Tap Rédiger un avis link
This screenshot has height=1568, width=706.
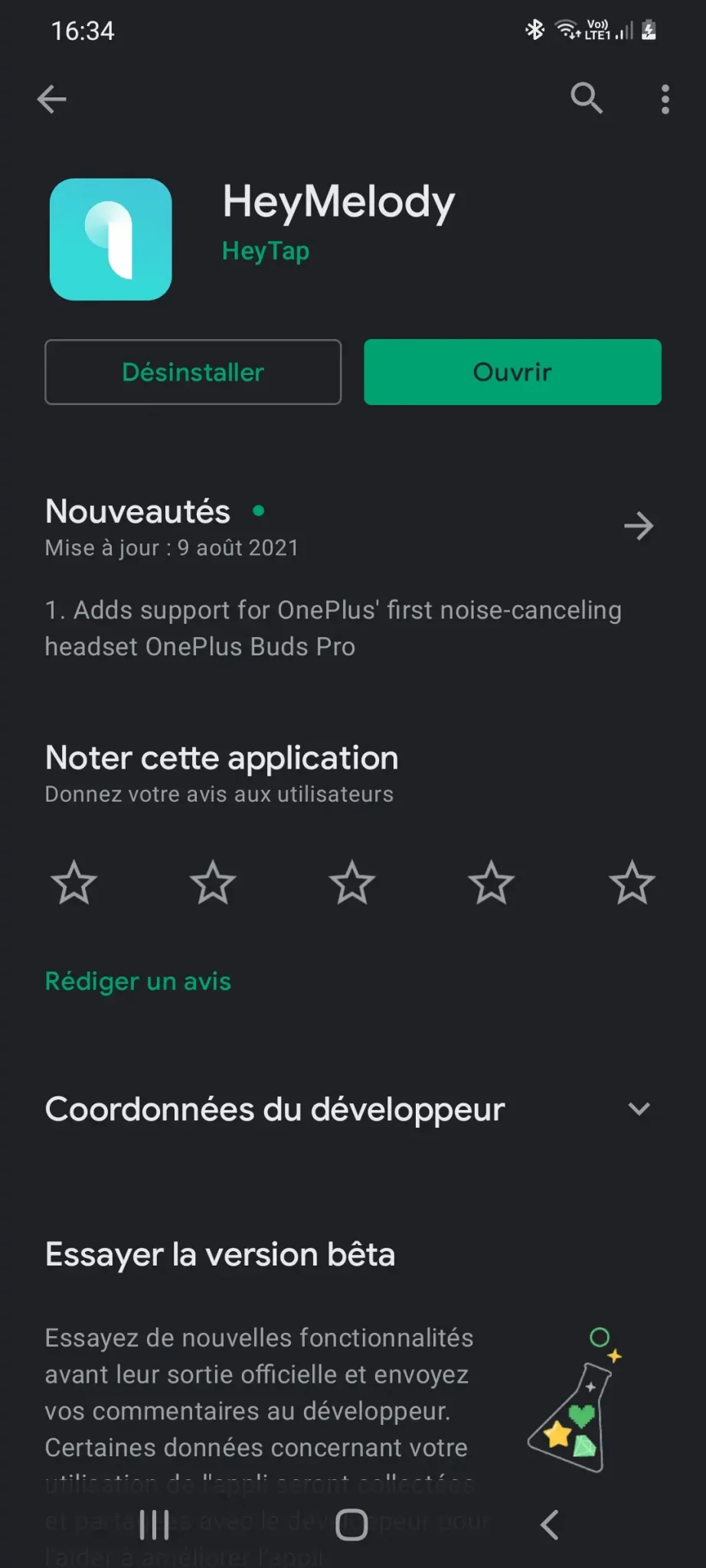pyautogui.click(x=138, y=981)
